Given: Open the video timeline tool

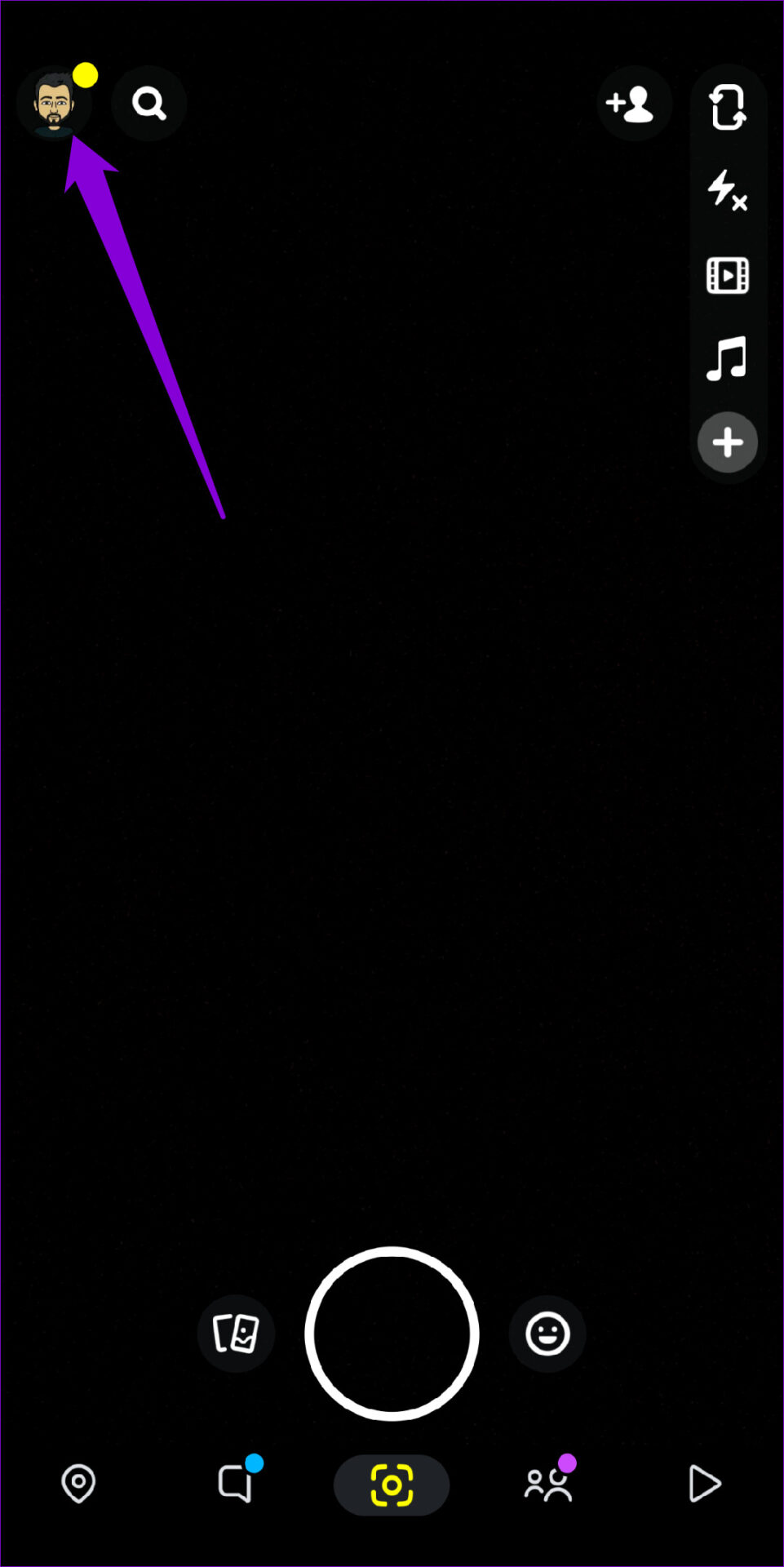Looking at the screenshot, I should pos(727,275).
